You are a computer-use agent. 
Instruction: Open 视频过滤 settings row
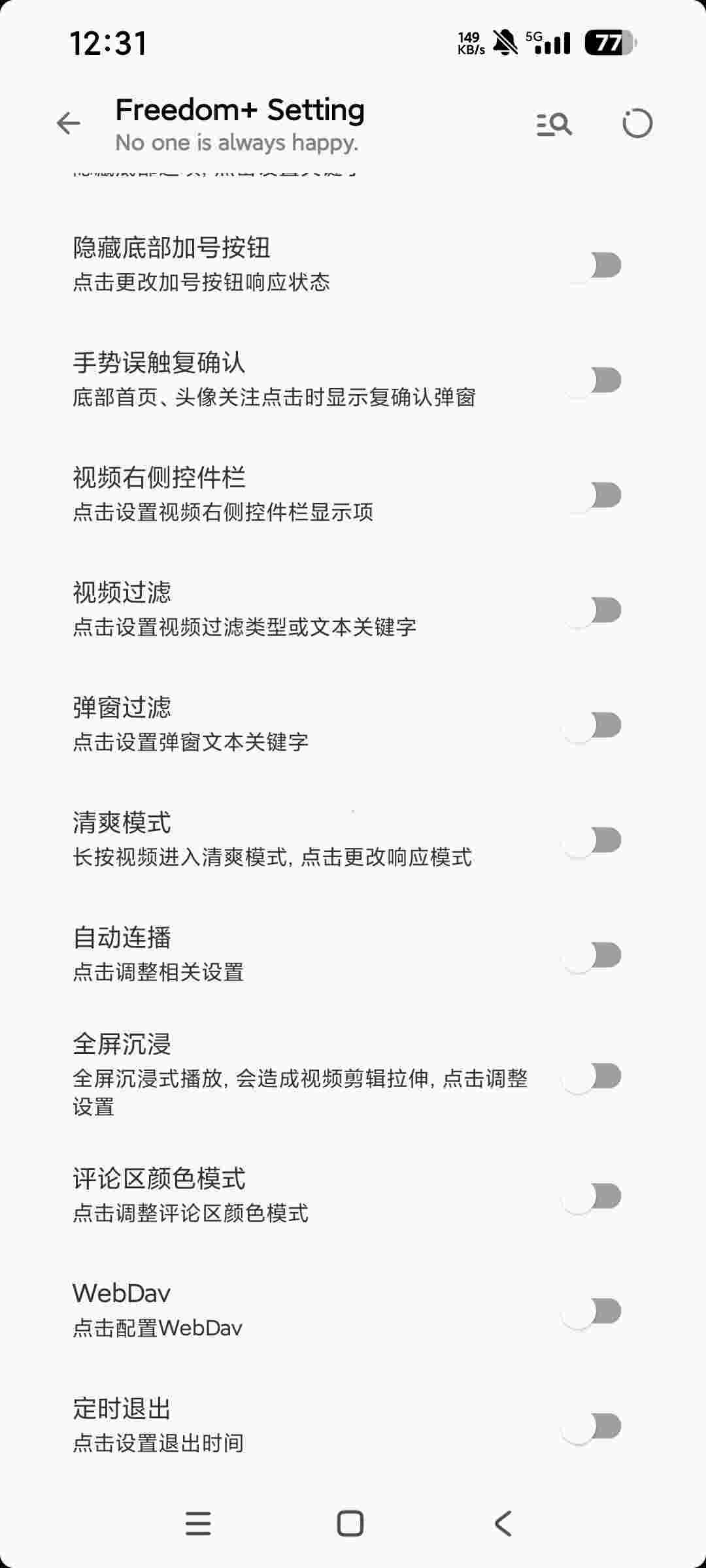[x=275, y=609]
